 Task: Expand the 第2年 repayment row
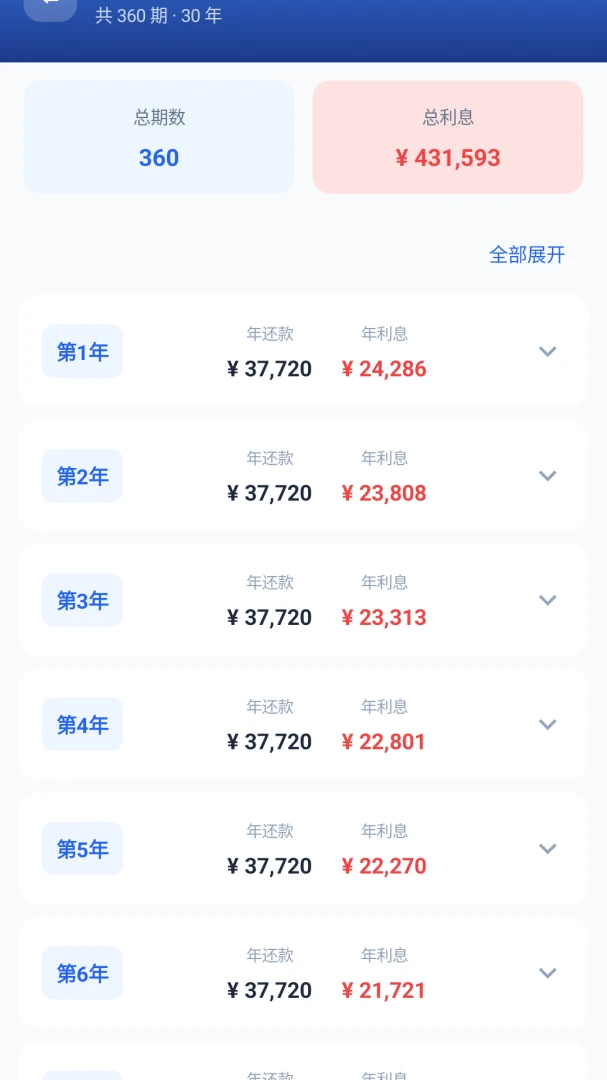[x=303, y=475]
